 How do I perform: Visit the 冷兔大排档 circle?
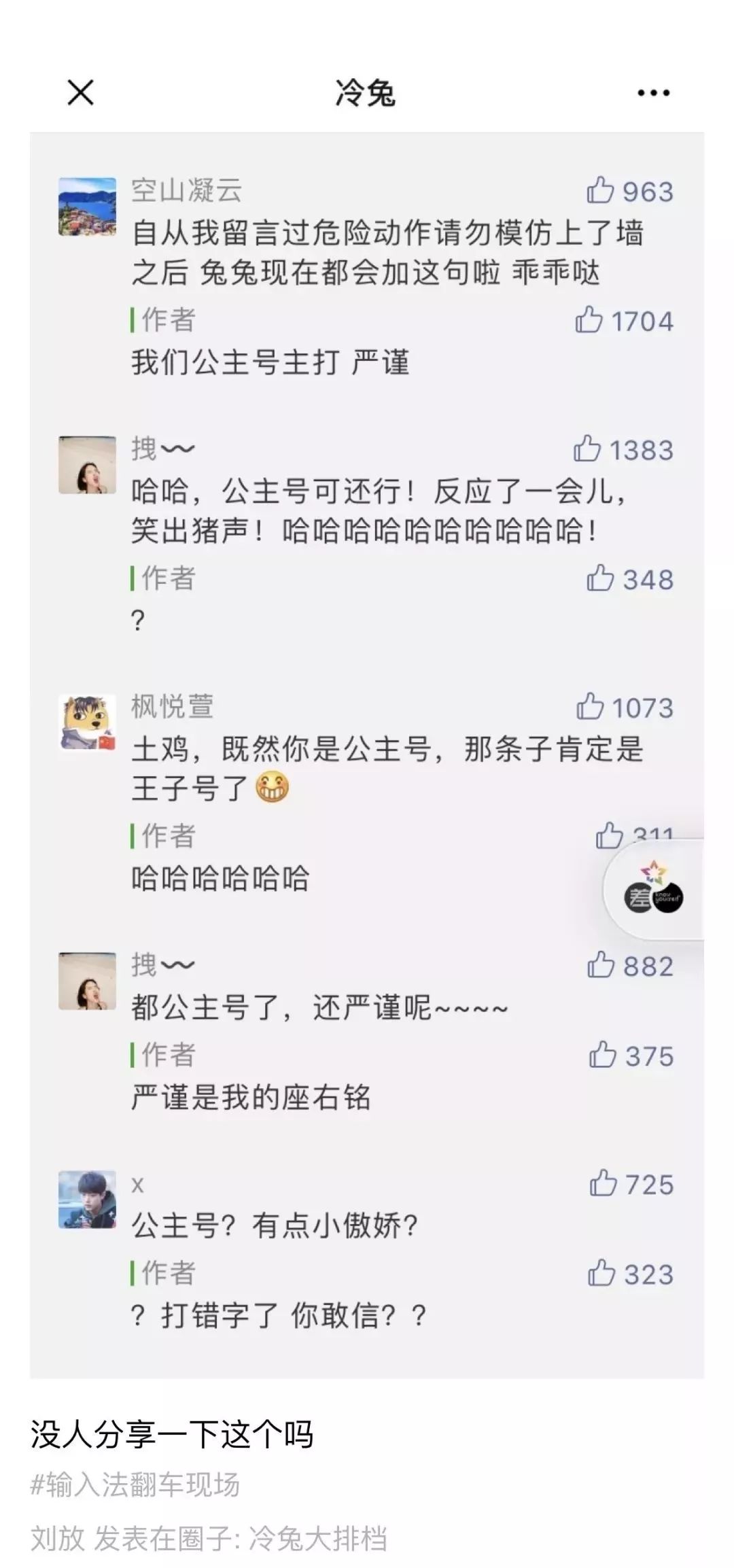tap(318, 1538)
